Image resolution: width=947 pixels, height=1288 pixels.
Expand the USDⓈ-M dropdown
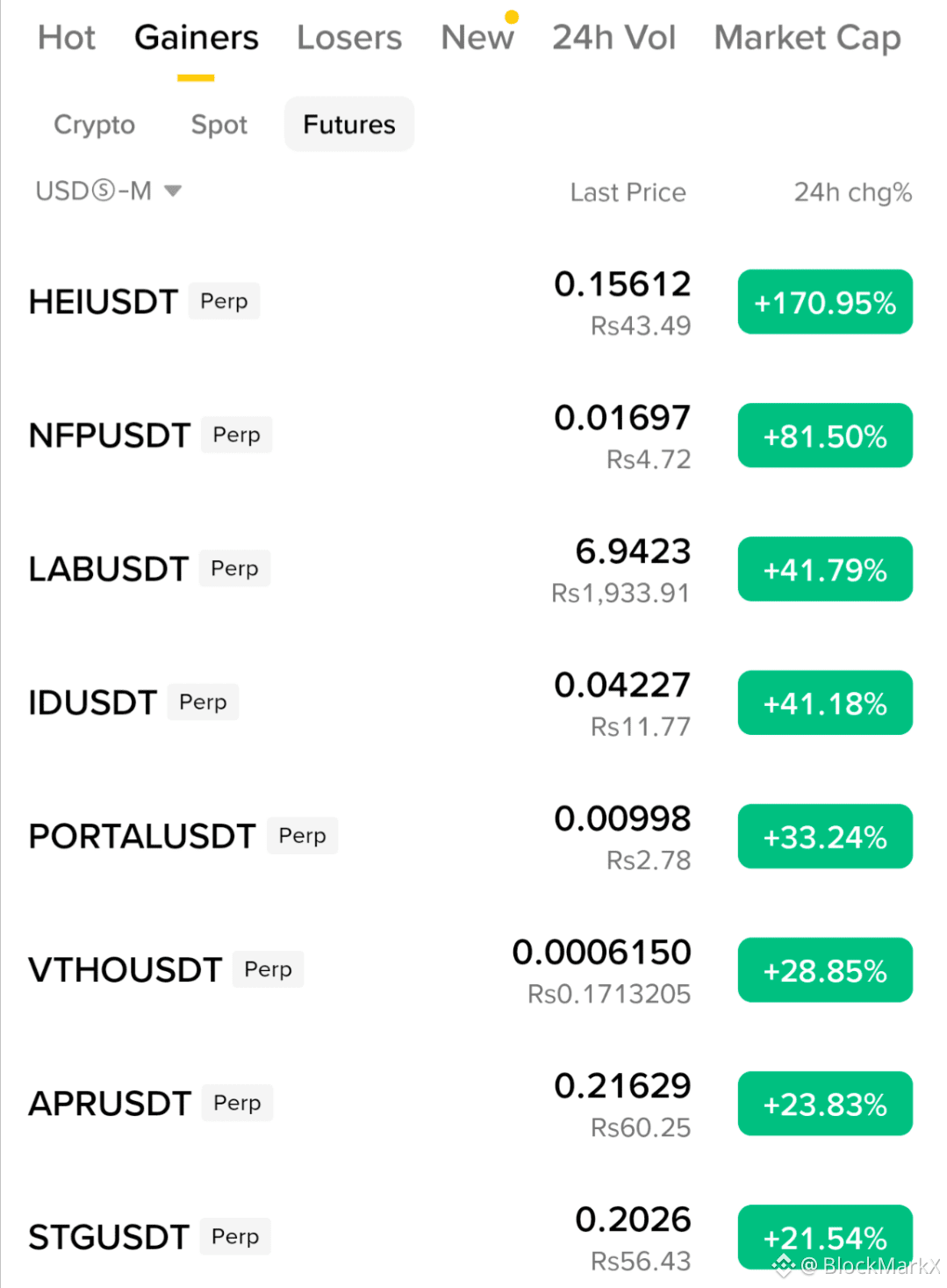pos(108,191)
